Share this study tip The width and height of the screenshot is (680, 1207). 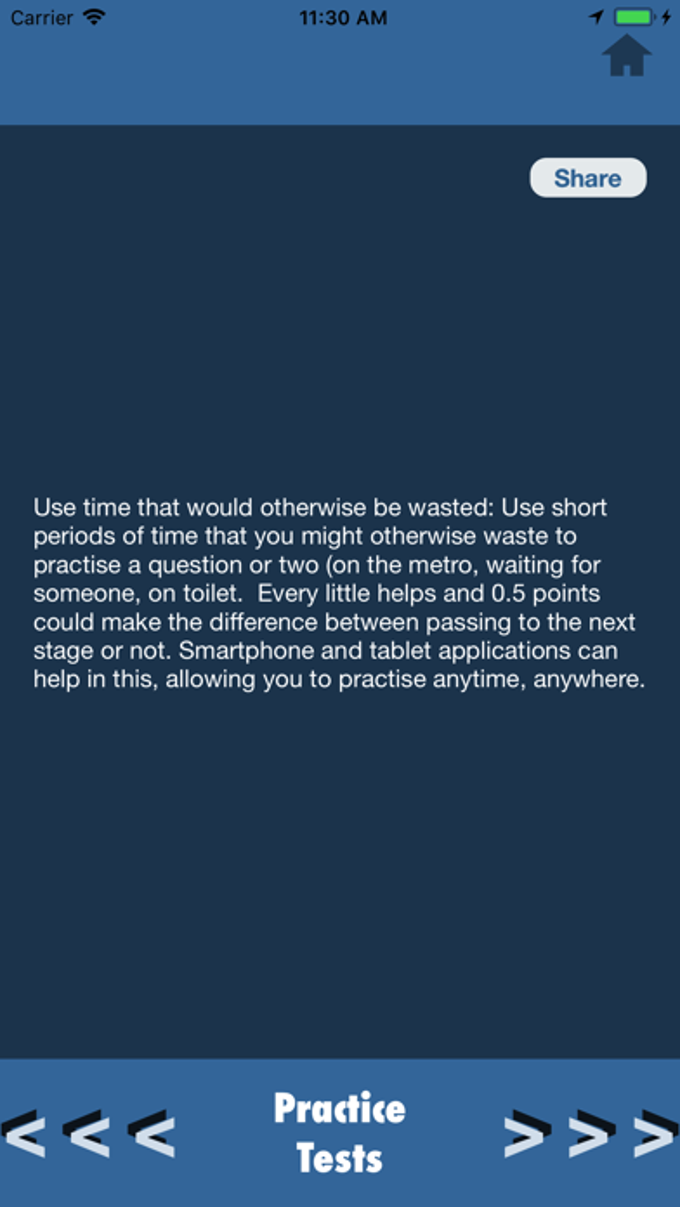(x=588, y=178)
